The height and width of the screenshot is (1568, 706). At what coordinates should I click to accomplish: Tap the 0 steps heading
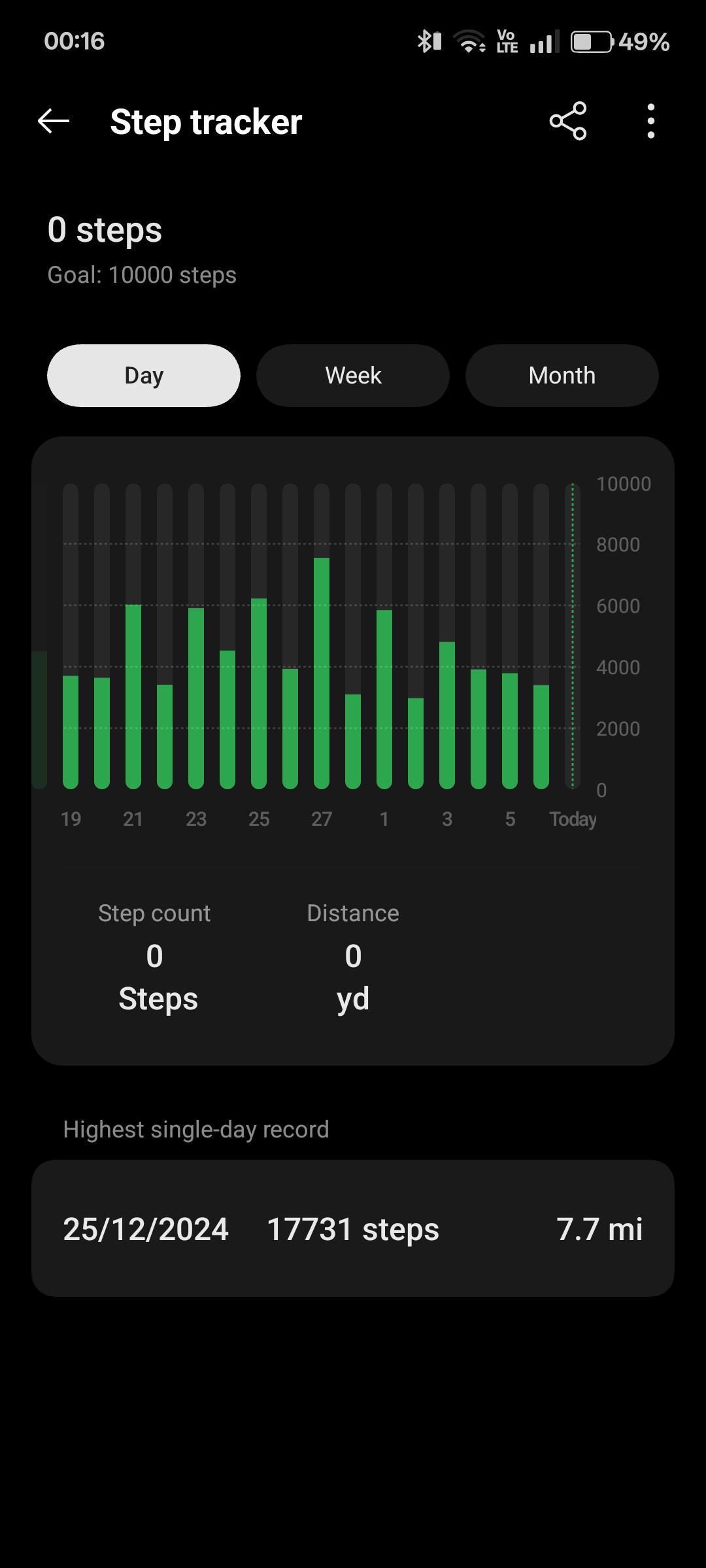click(106, 230)
